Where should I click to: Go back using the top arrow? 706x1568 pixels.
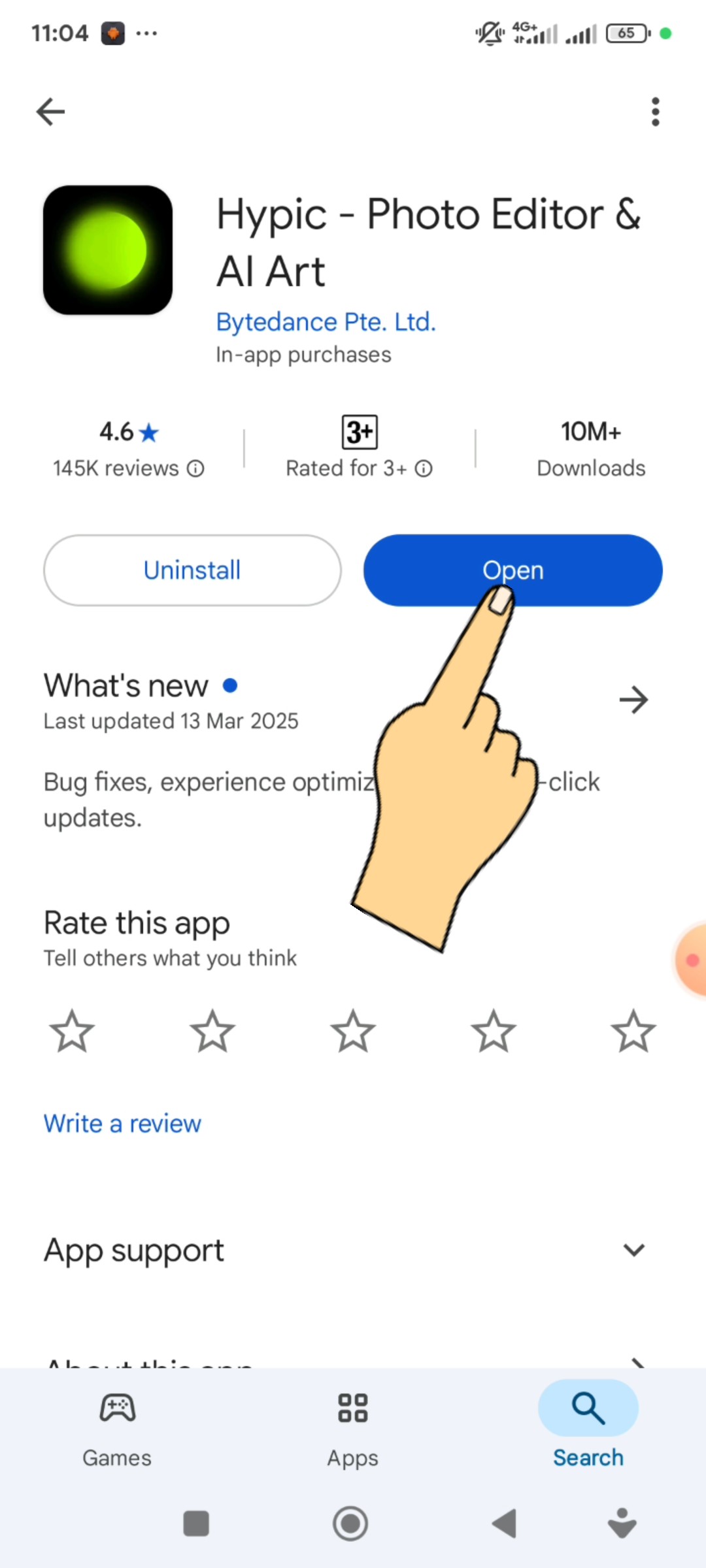click(x=50, y=112)
